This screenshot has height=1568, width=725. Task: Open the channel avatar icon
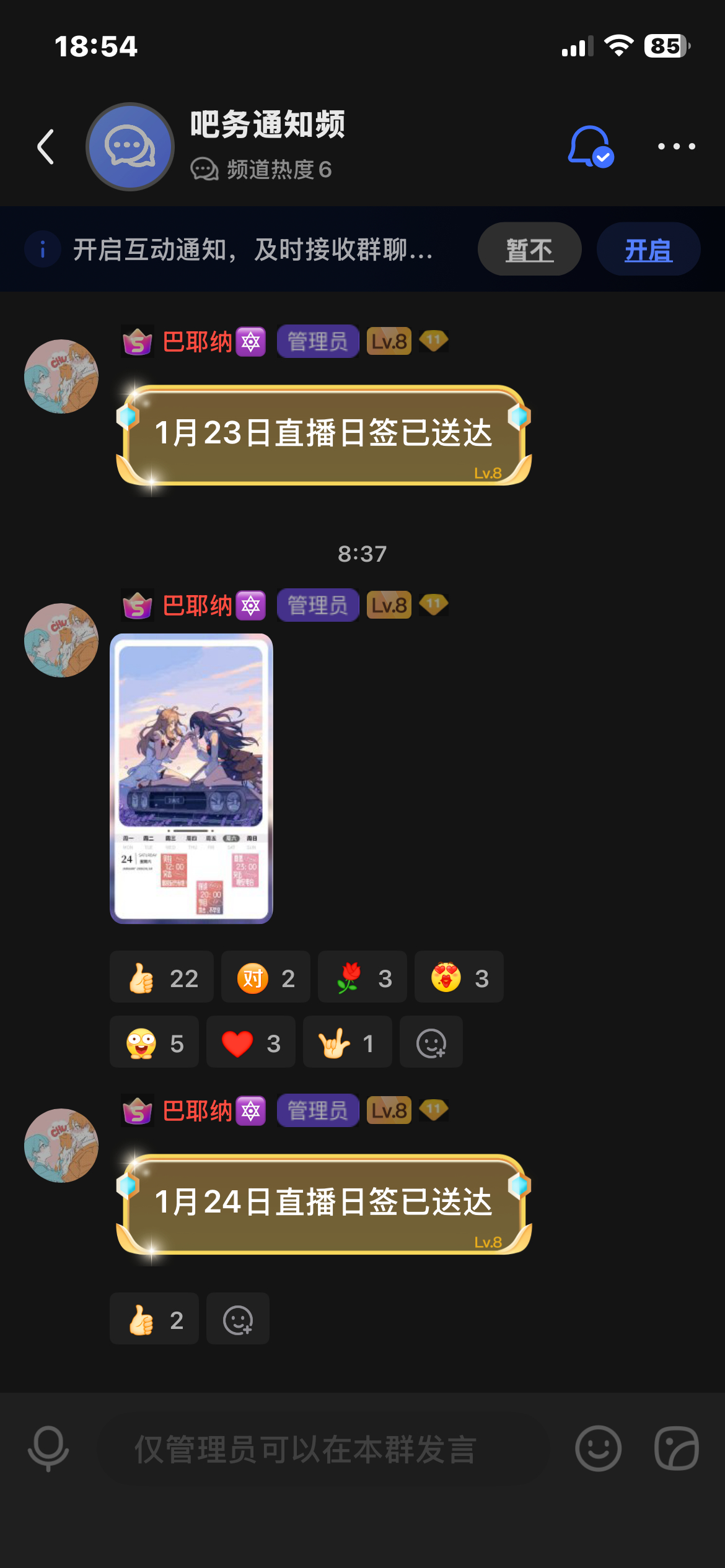click(x=130, y=147)
